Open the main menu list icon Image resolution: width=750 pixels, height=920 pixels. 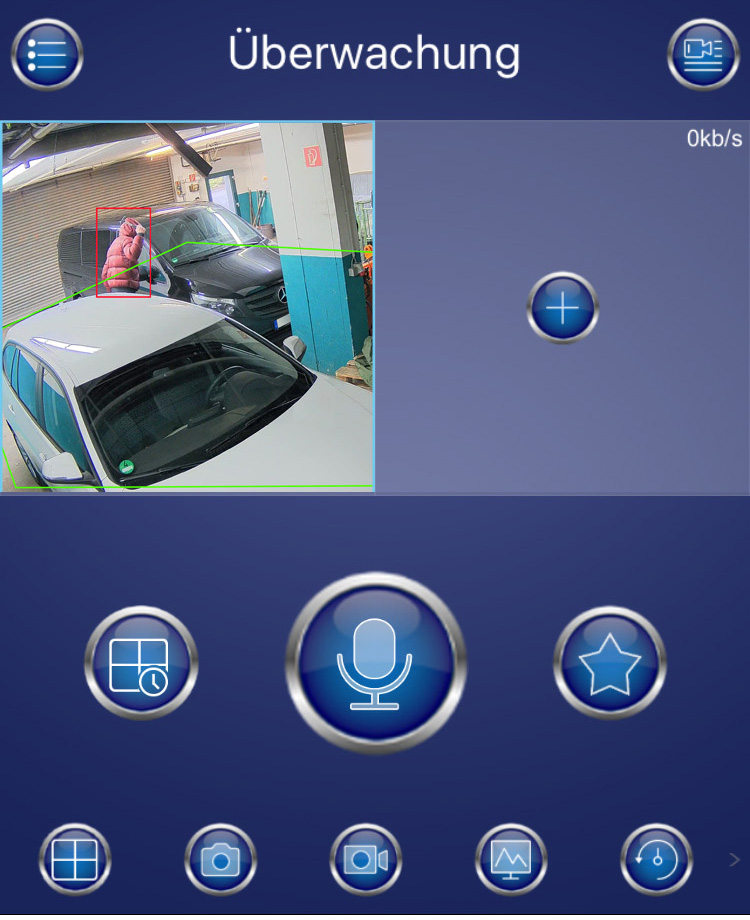[x=47, y=54]
